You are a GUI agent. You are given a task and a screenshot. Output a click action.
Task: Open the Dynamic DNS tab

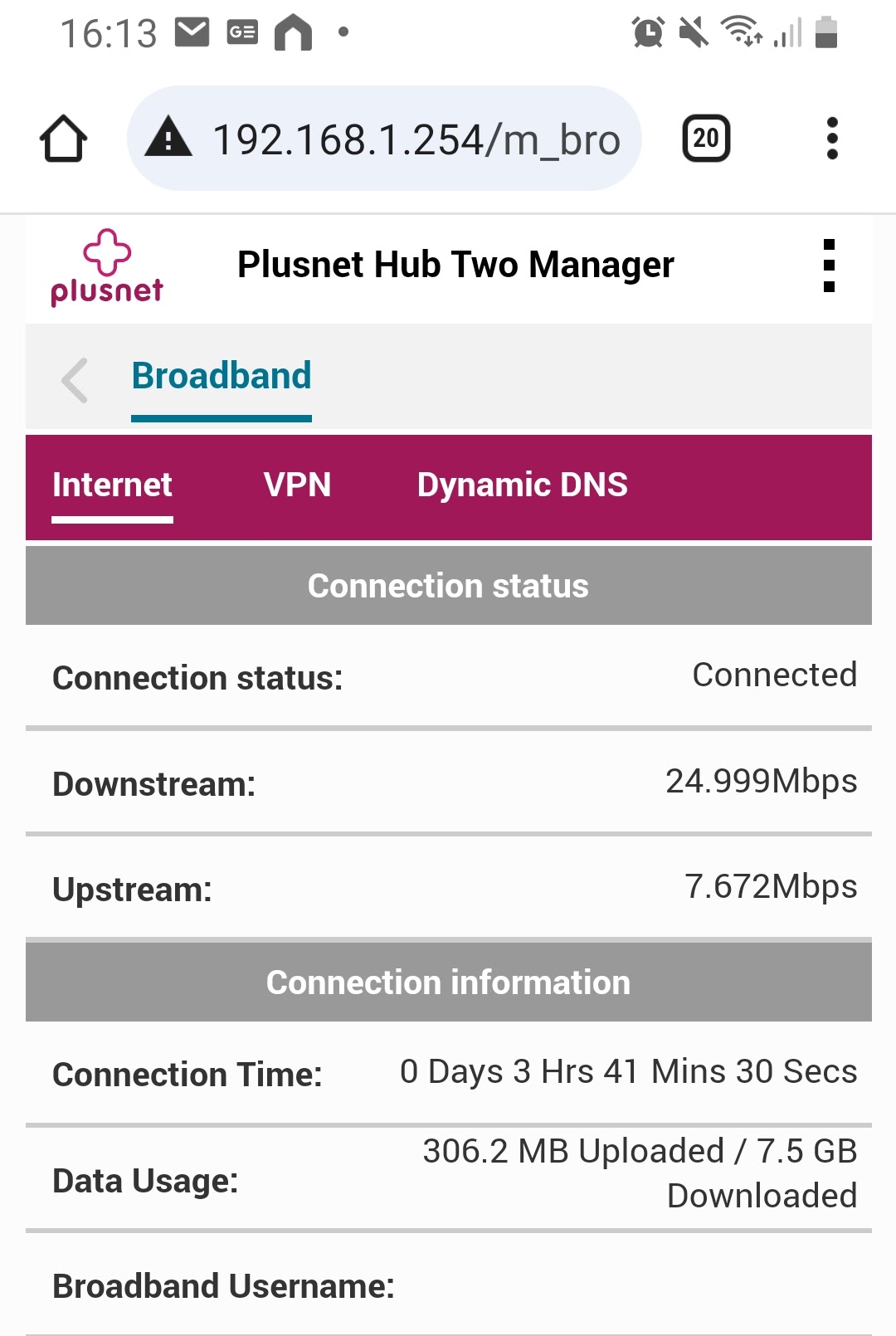523,485
